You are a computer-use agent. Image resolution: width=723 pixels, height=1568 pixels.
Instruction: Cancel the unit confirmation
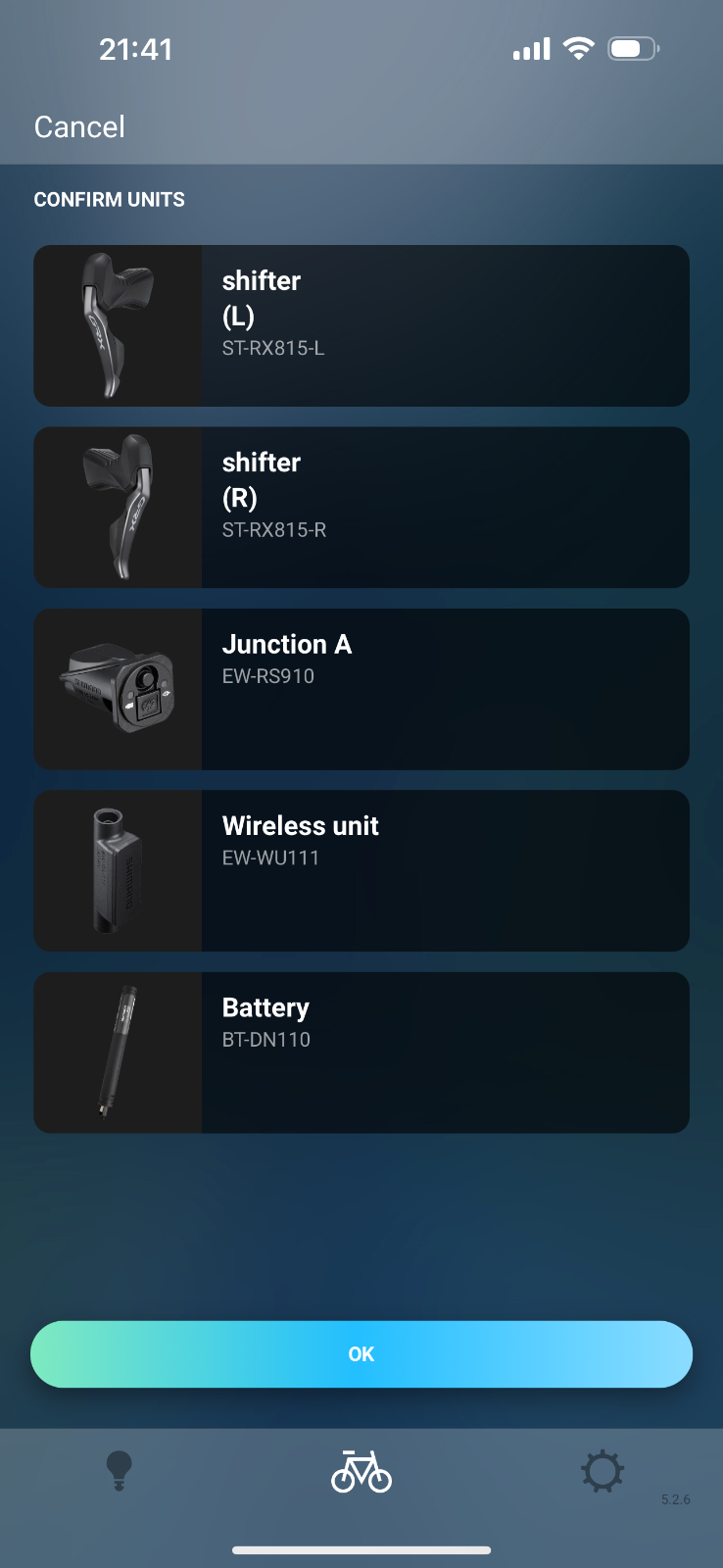[79, 127]
